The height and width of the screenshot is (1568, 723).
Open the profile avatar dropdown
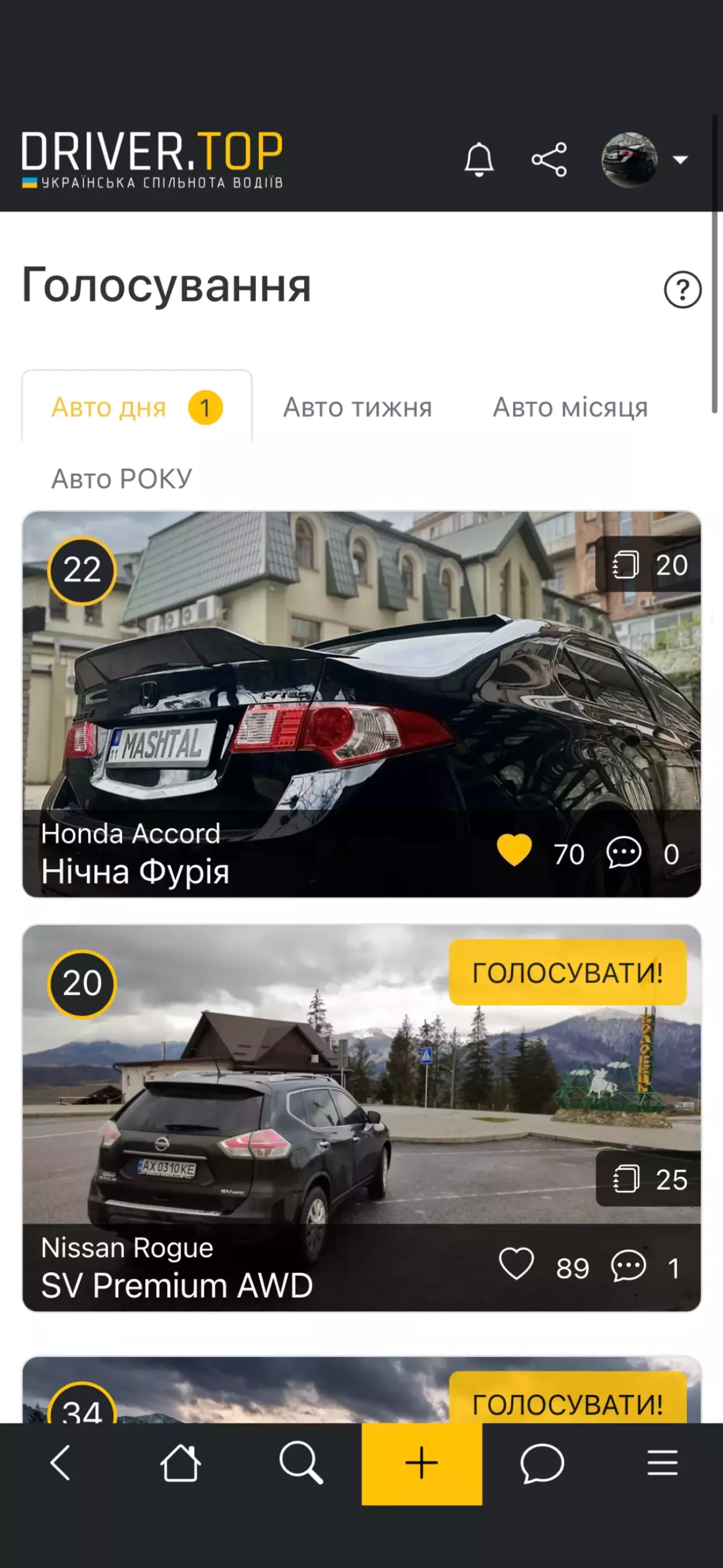[644, 160]
